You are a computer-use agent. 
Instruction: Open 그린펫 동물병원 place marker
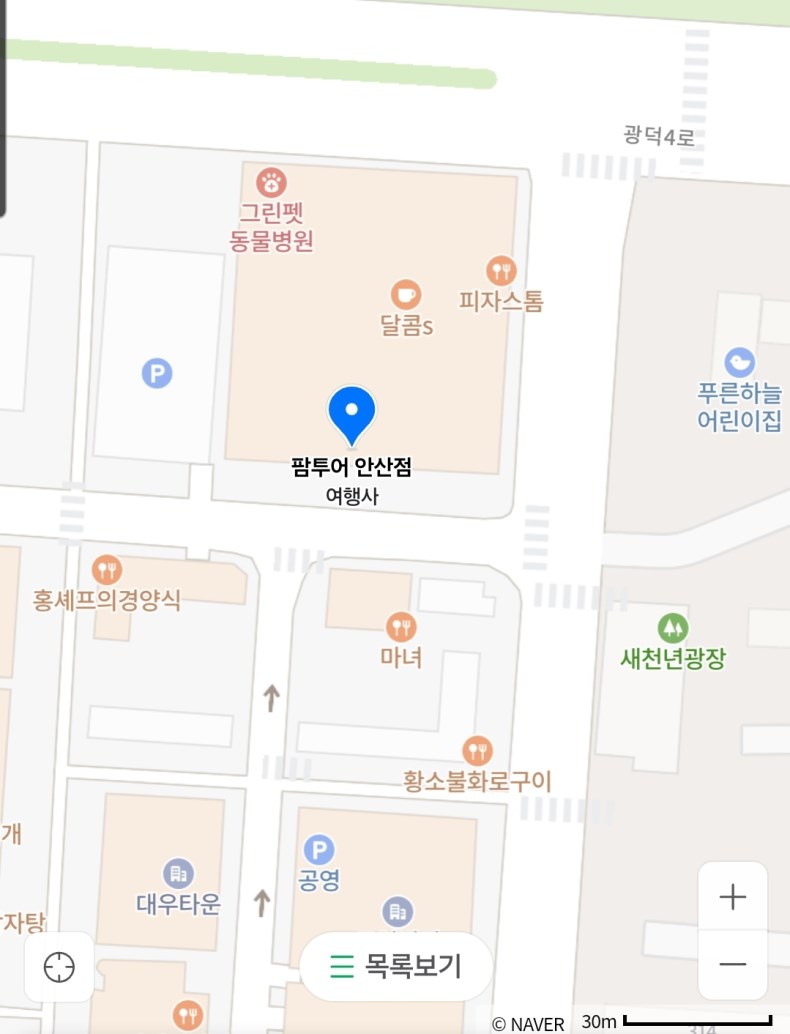(x=272, y=183)
